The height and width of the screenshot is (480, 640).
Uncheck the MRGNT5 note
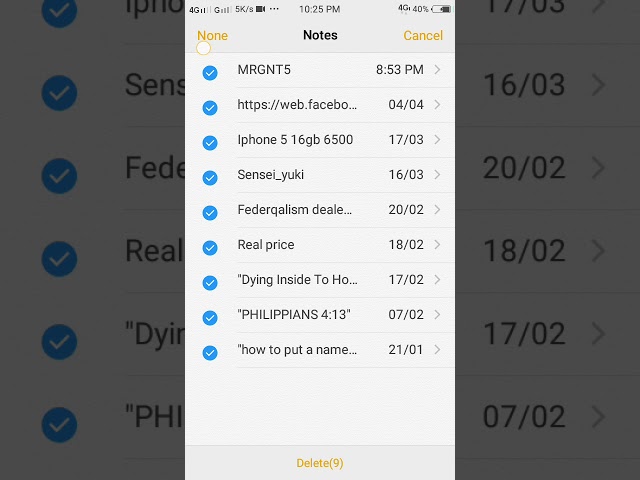pos(210,73)
